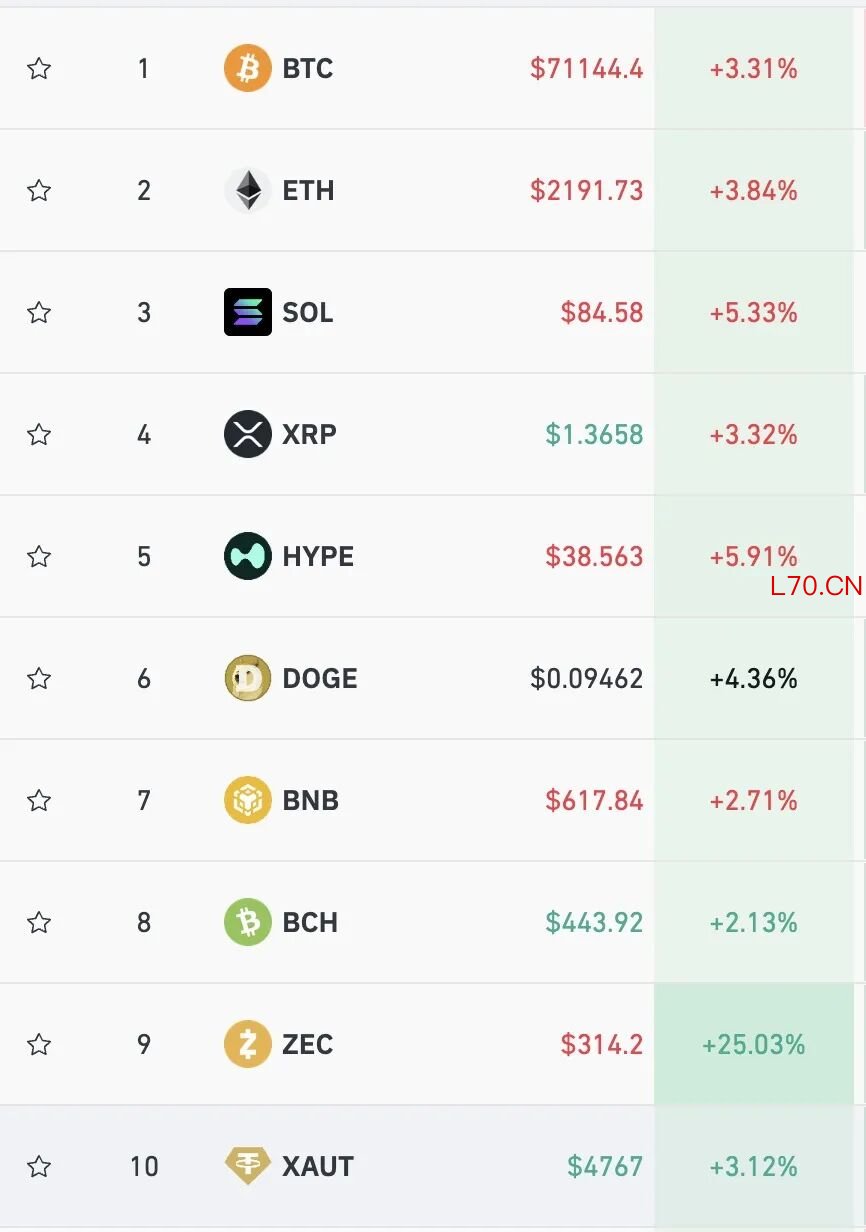Open the BCH listing
The image size is (866, 1232).
tap(310, 923)
